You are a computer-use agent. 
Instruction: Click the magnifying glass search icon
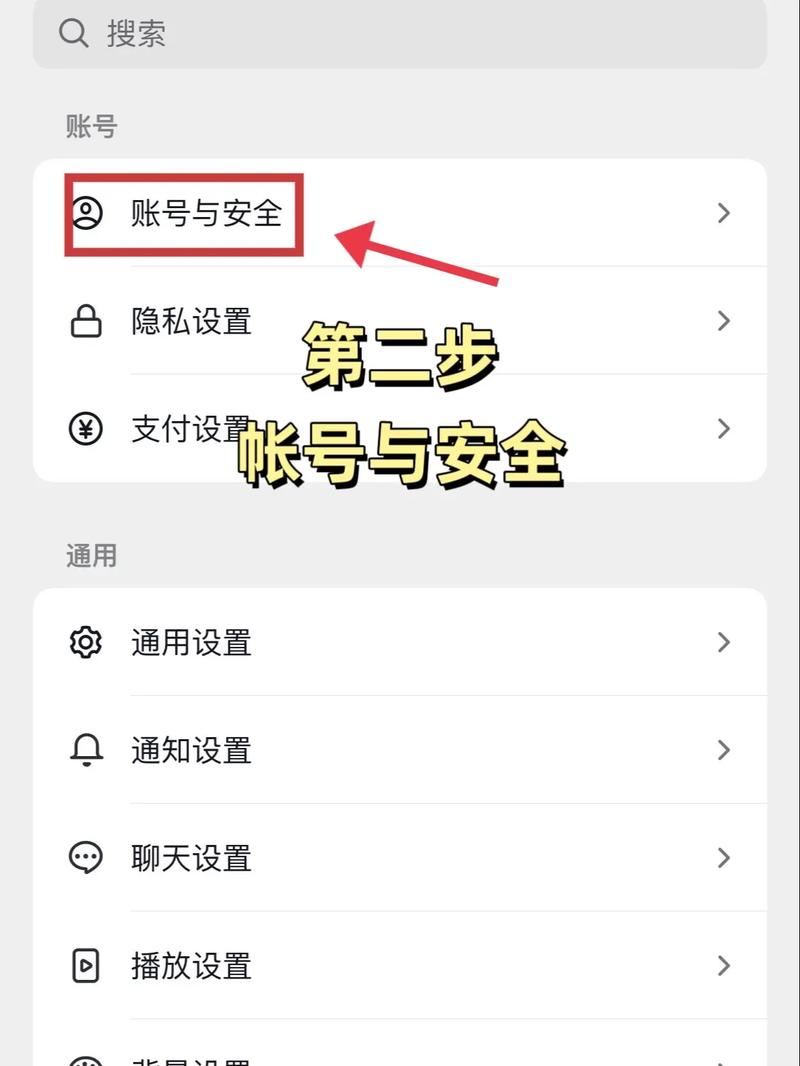pos(73,33)
